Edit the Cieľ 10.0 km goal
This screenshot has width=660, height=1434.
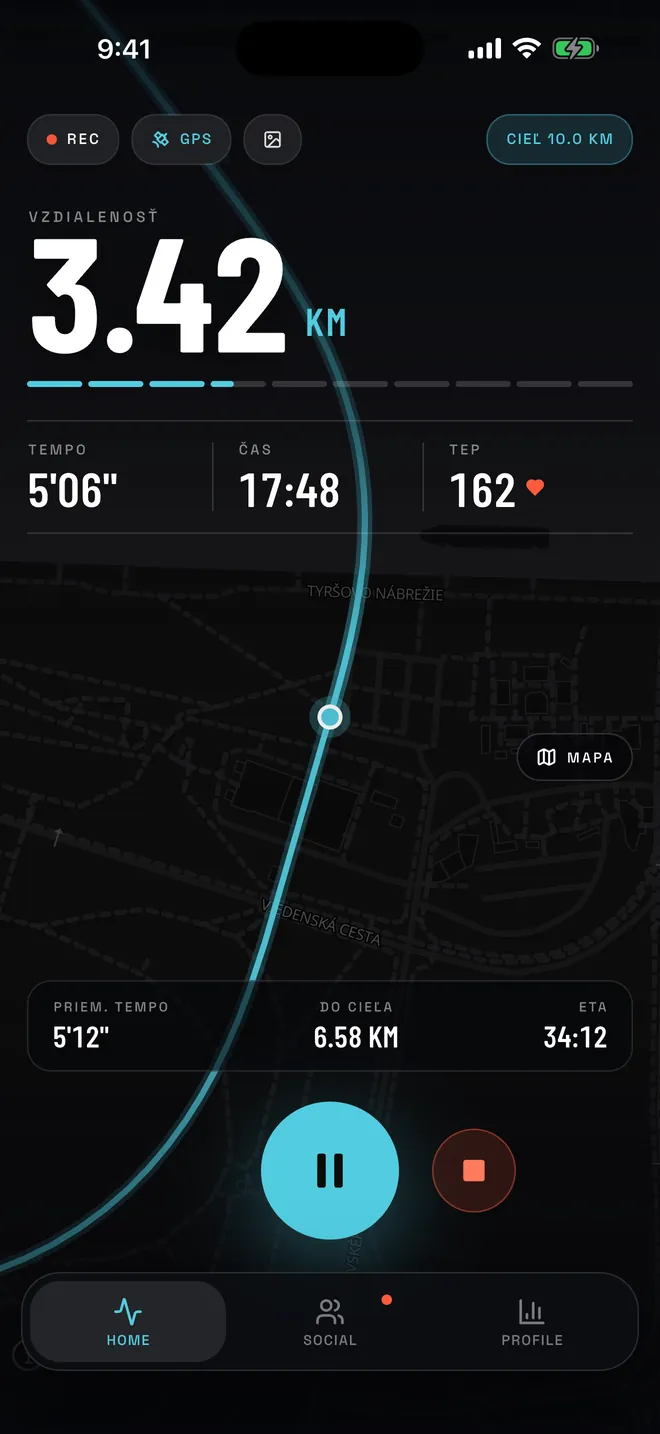(559, 139)
